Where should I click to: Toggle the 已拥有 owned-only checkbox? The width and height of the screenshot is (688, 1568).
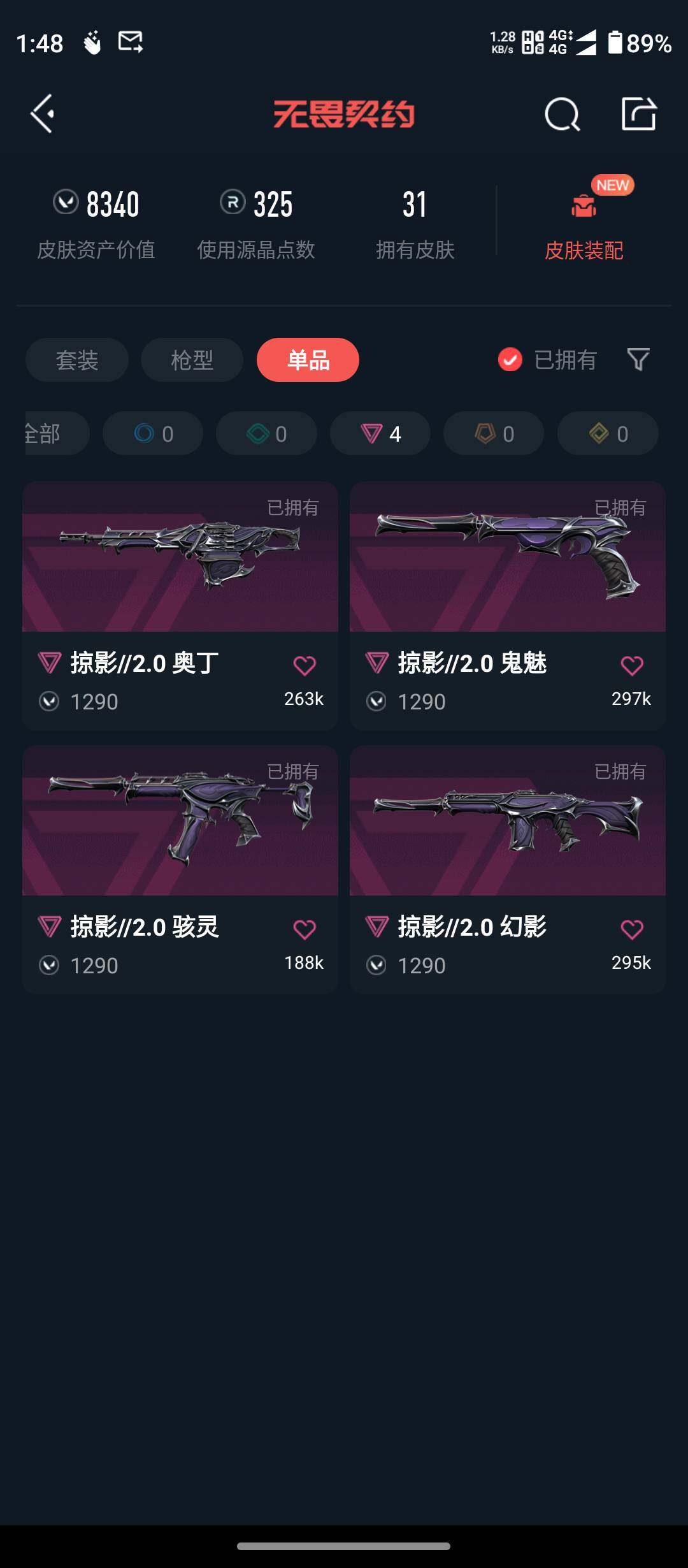[510, 359]
